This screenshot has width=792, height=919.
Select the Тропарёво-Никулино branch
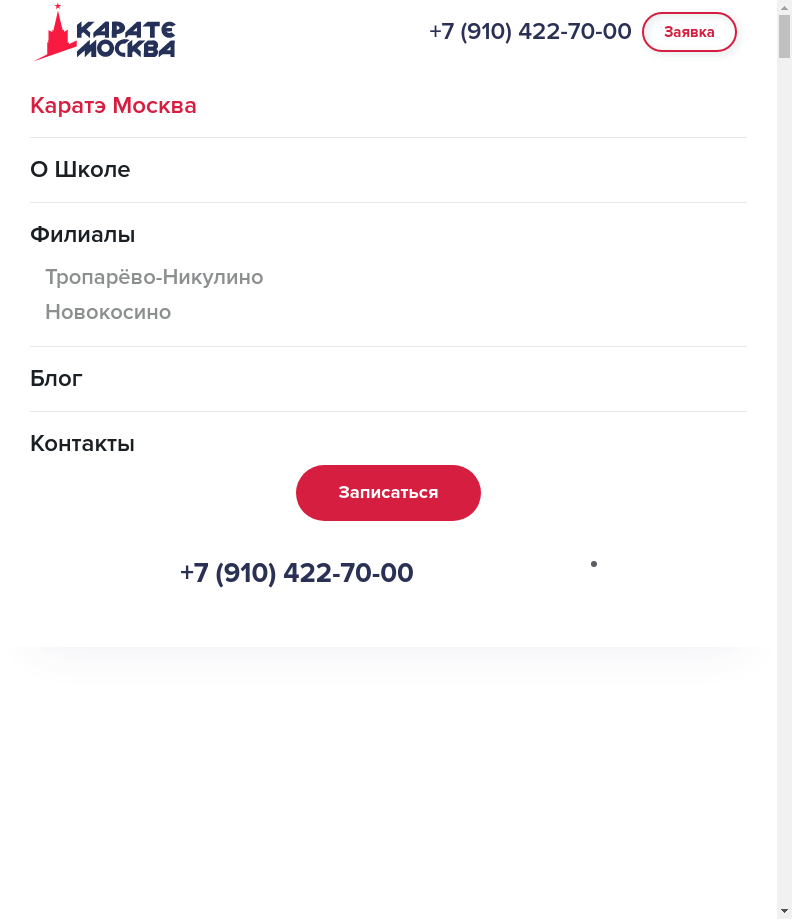[x=154, y=277]
